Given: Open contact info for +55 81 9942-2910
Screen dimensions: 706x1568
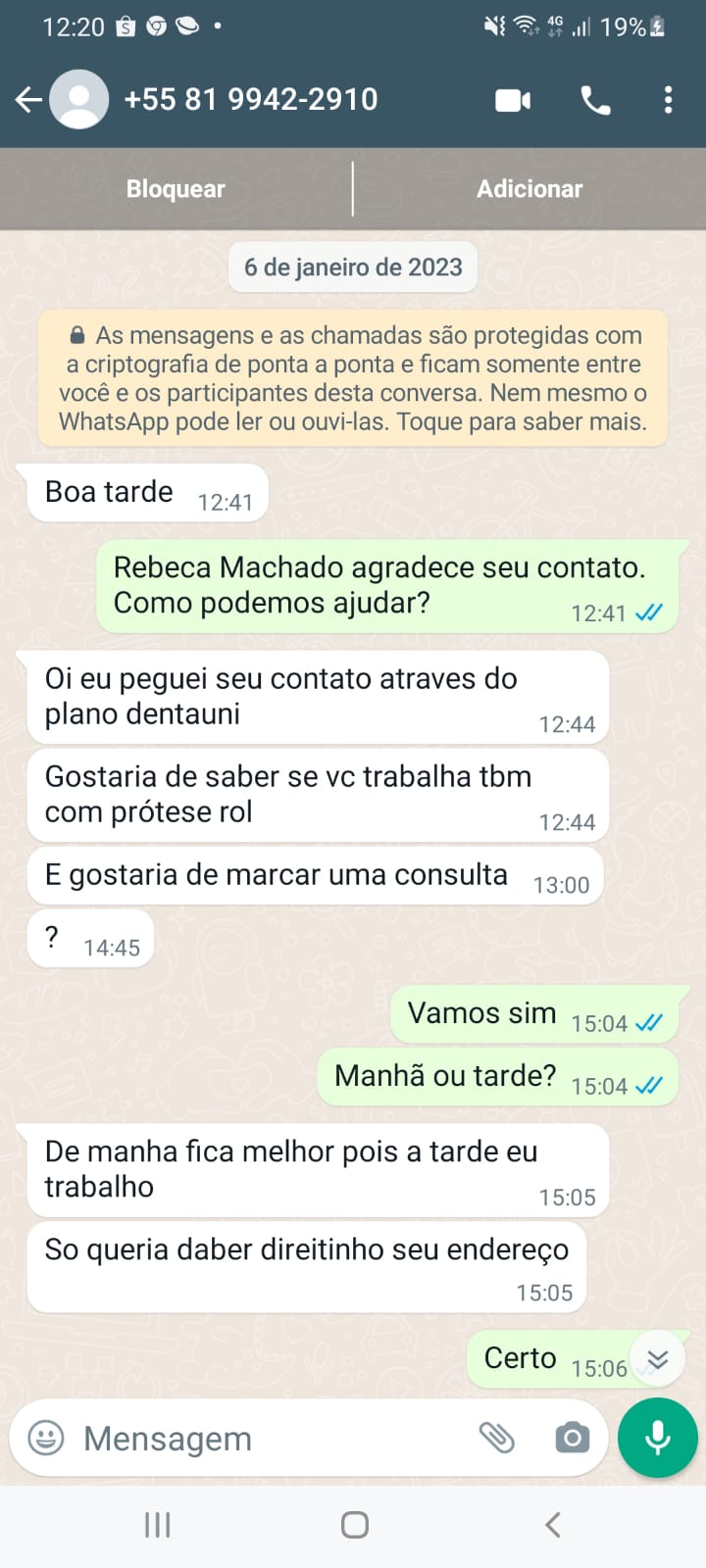Looking at the screenshot, I should (250, 99).
